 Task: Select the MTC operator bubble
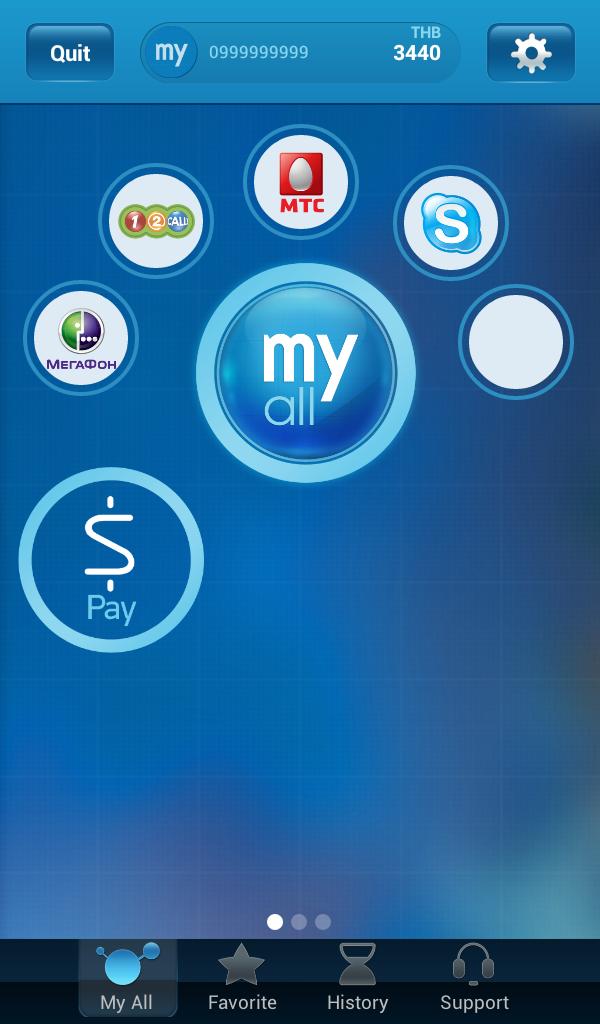pyautogui.click(x=301, y=182)
